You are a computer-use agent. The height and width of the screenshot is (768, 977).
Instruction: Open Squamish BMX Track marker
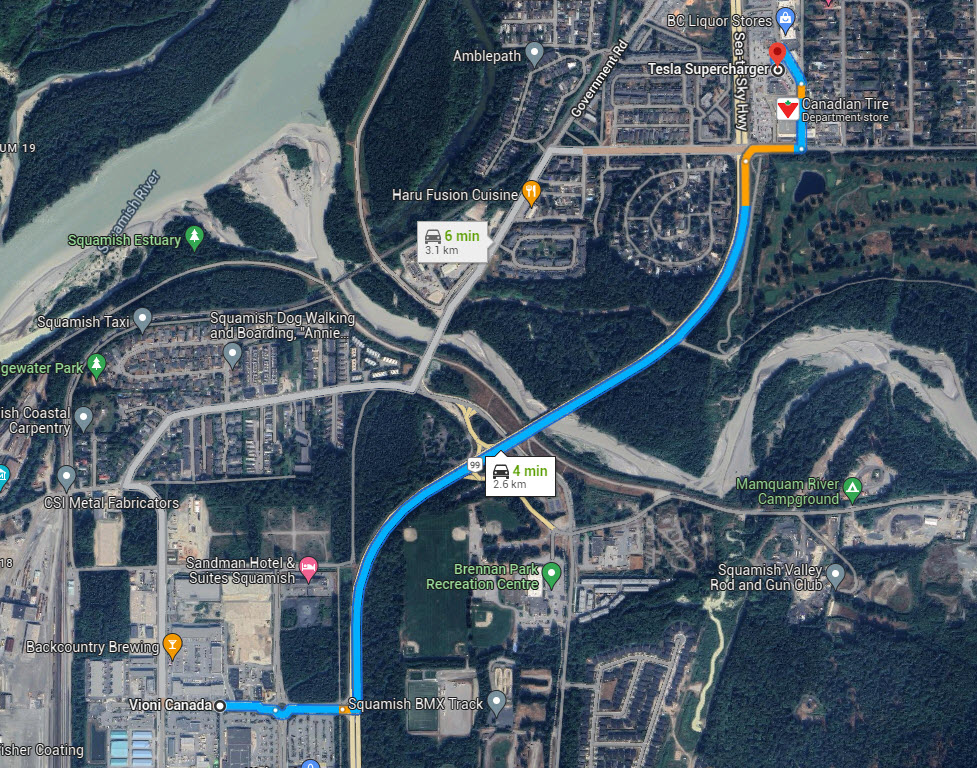pyautogui.click(x=498, y=703)
